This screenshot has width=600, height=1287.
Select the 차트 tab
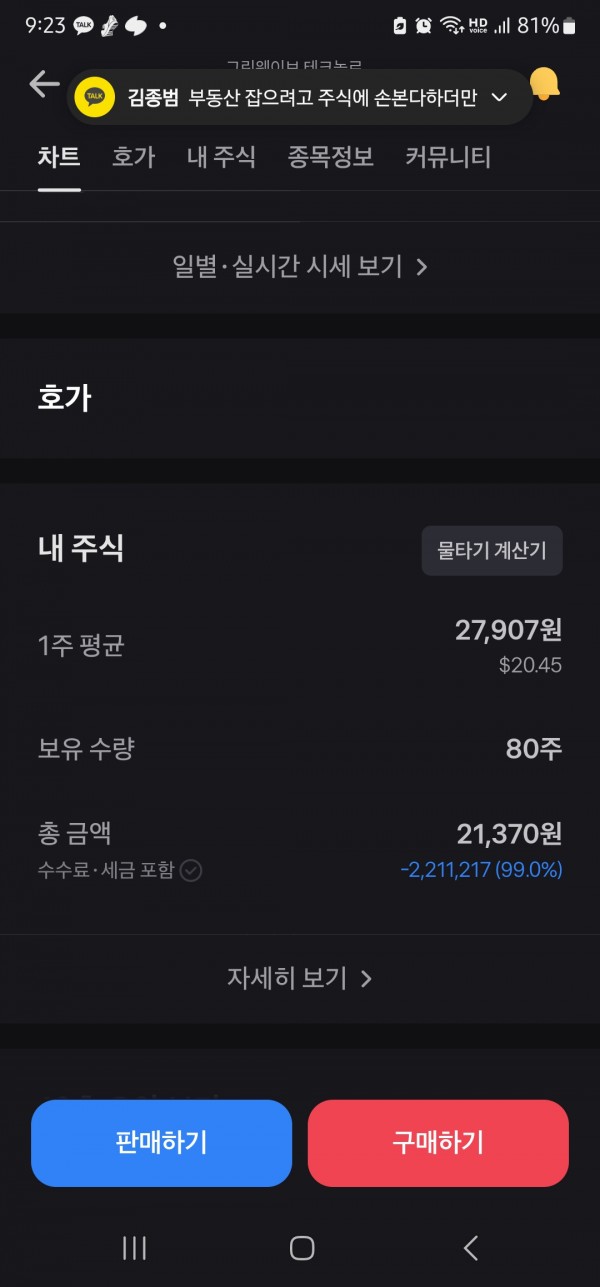coord(59,157)
